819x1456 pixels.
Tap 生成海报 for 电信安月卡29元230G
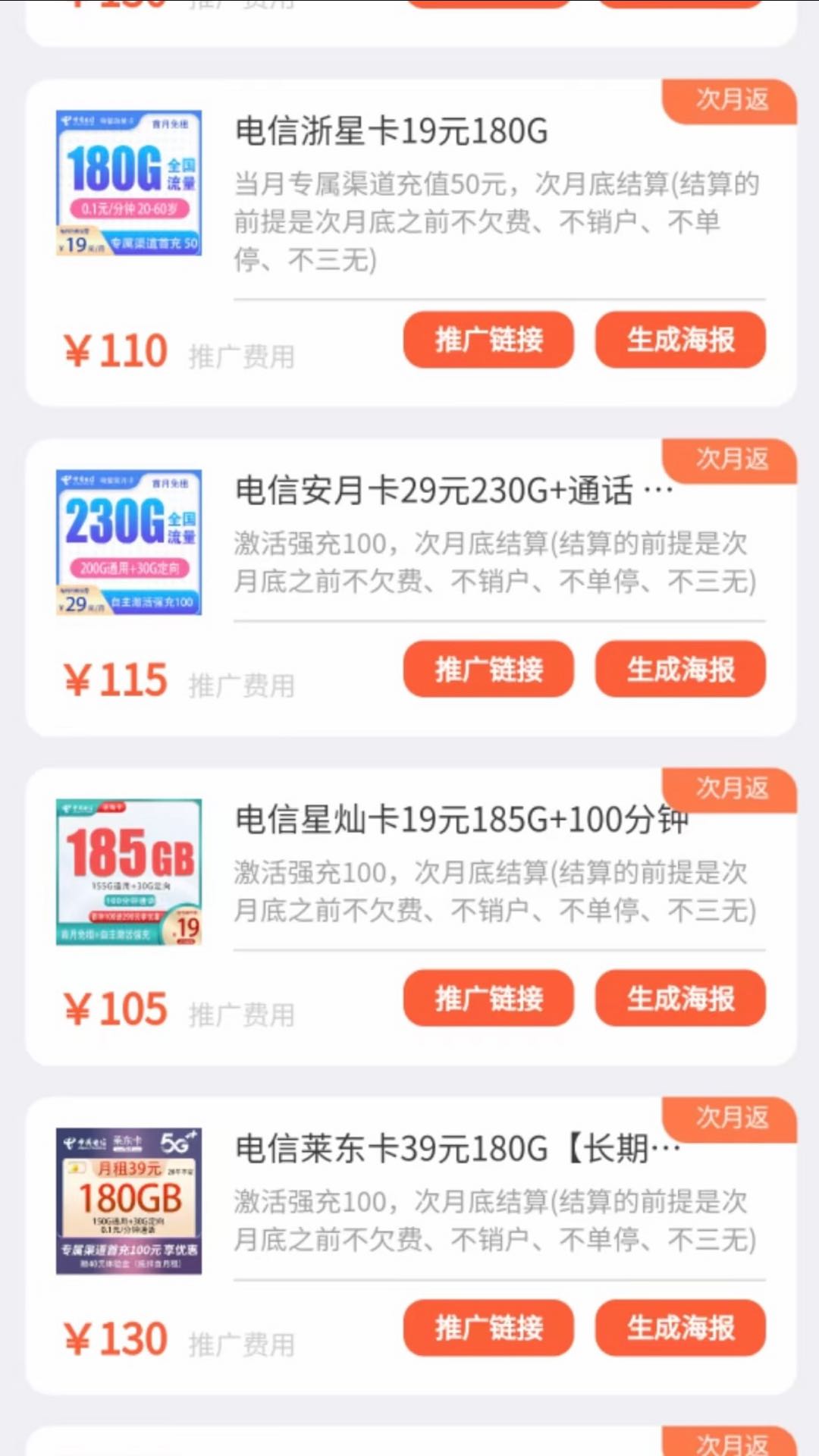[x=680, y=669]
